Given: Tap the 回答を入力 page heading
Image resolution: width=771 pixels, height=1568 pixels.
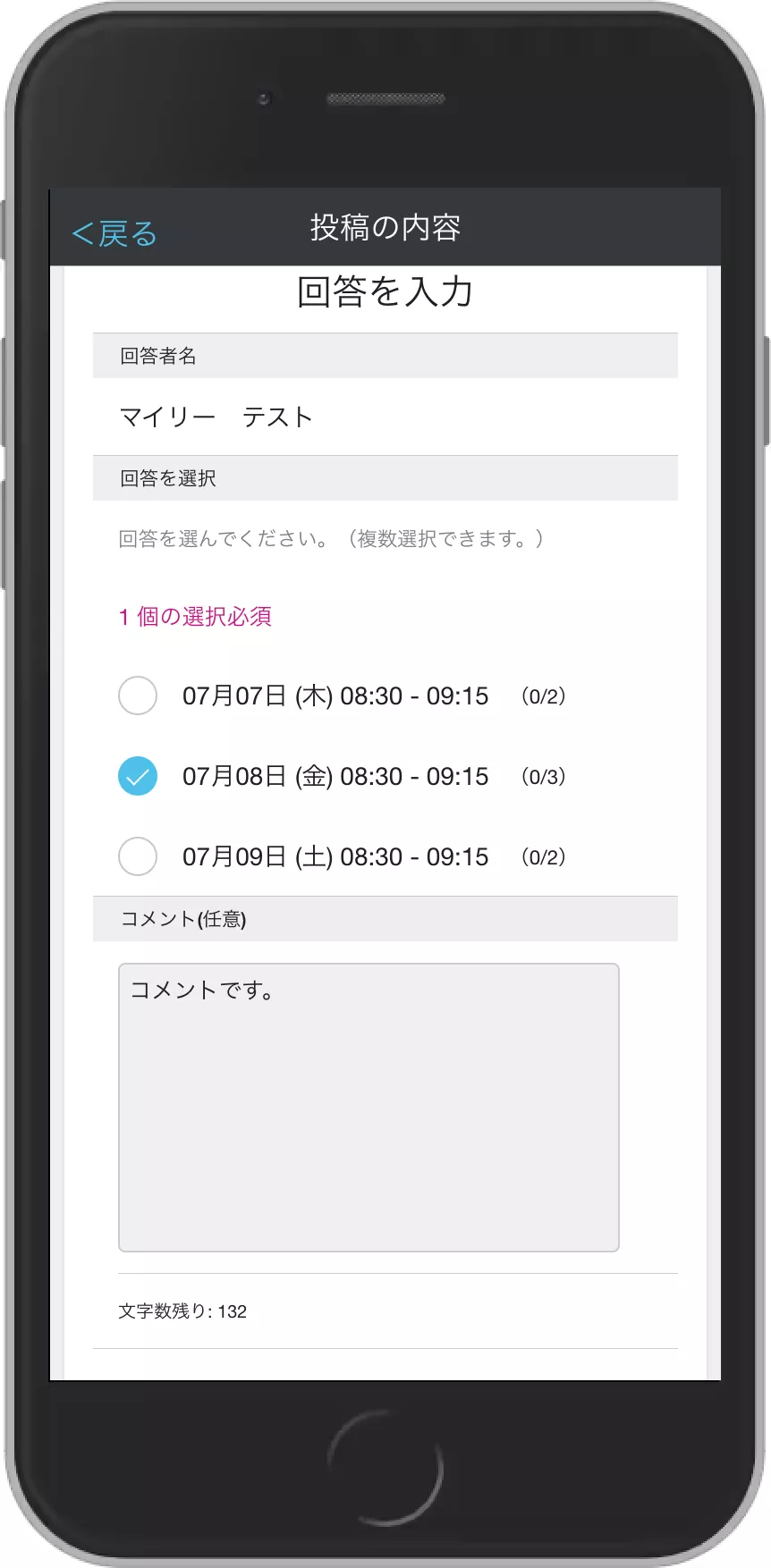Looking at the screenshot, I should click(x=385, y=290).
